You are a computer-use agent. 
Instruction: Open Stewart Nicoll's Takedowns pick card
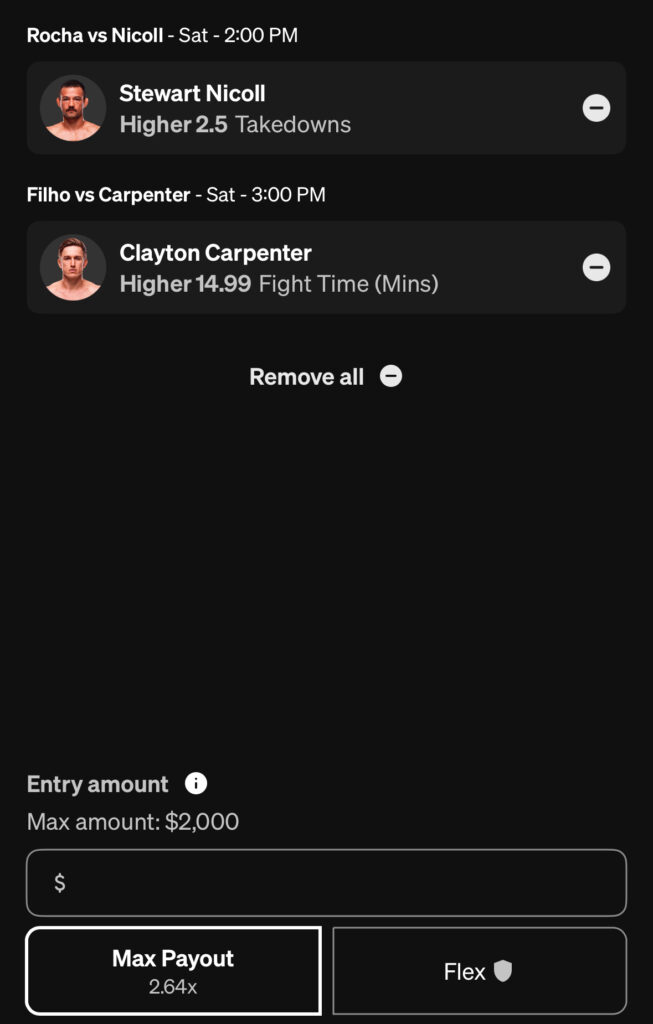point(300,108)
